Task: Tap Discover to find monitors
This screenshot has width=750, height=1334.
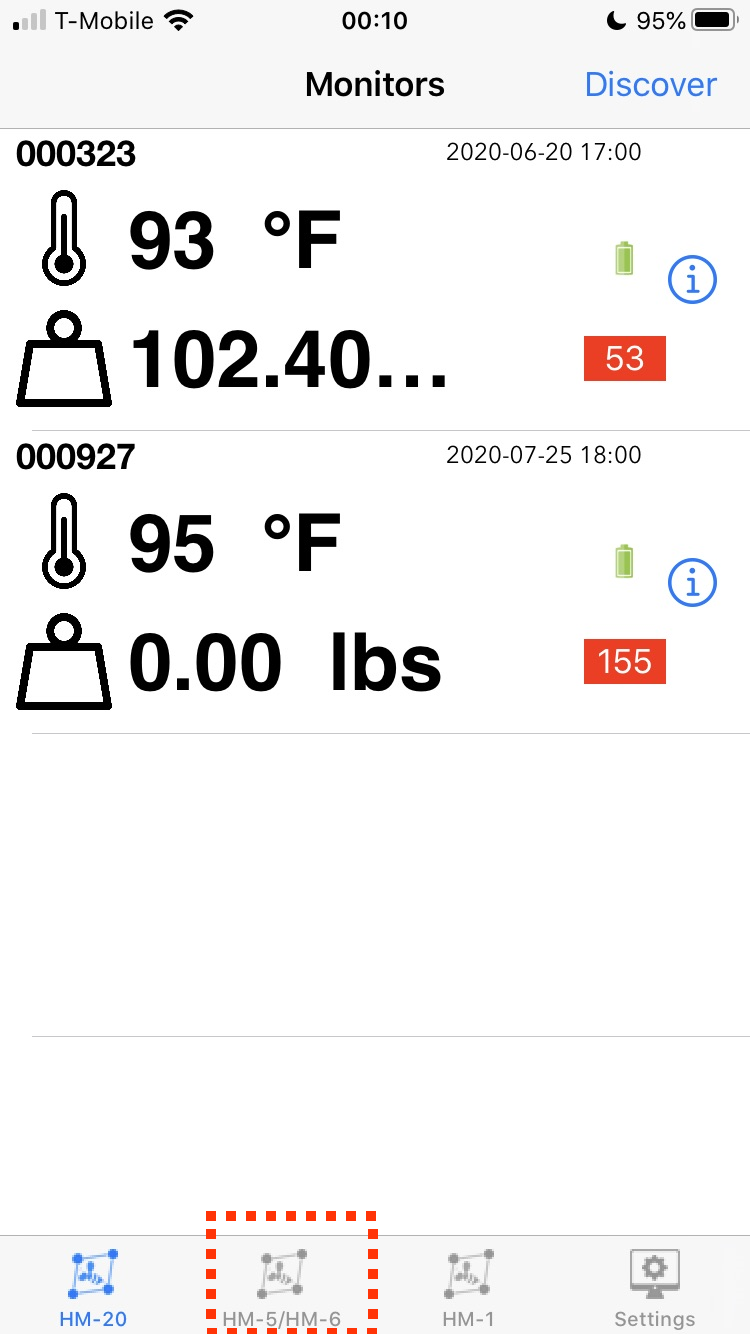Action: click(650, 85)
